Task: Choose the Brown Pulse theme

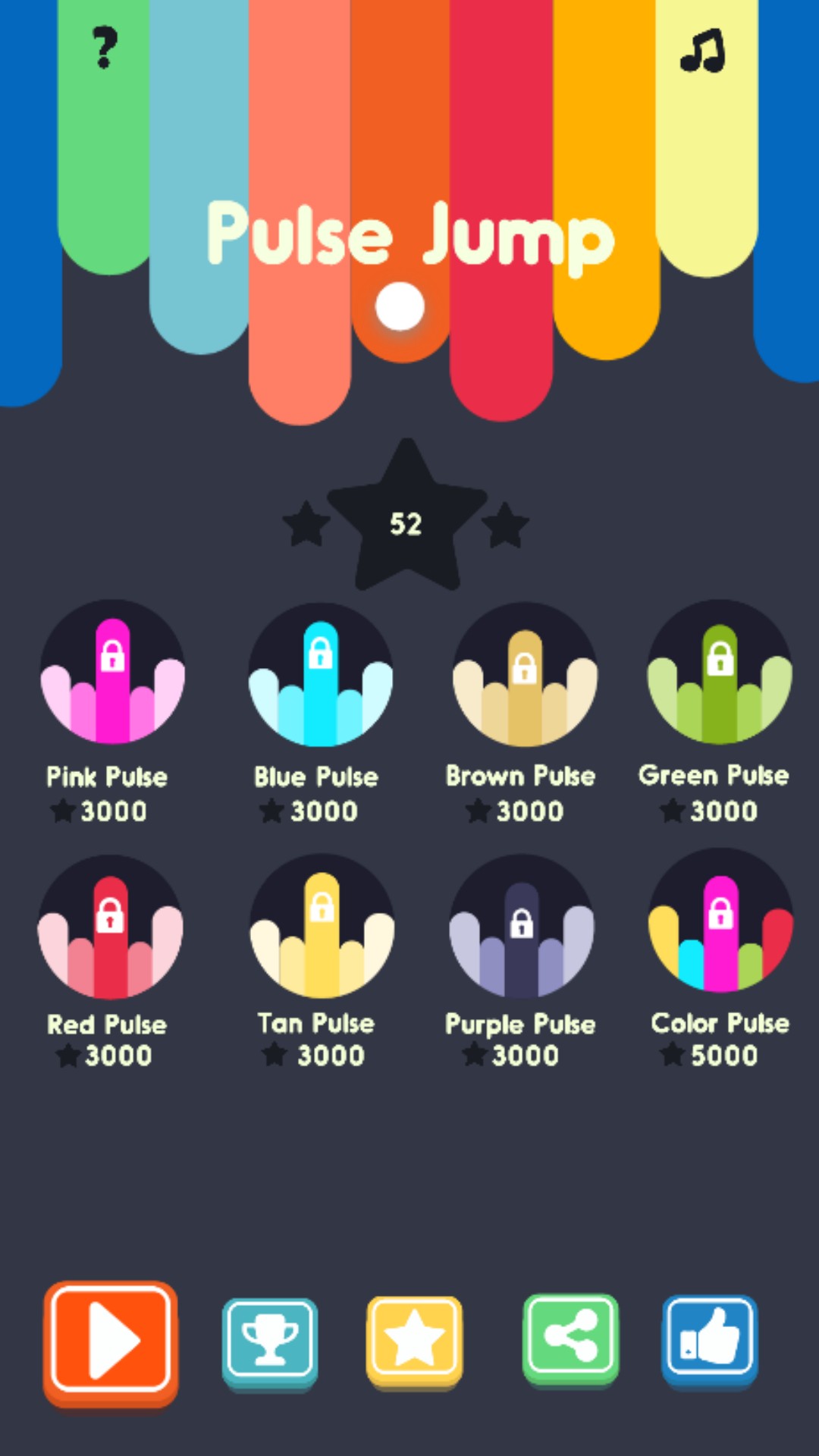Action: 525,673
